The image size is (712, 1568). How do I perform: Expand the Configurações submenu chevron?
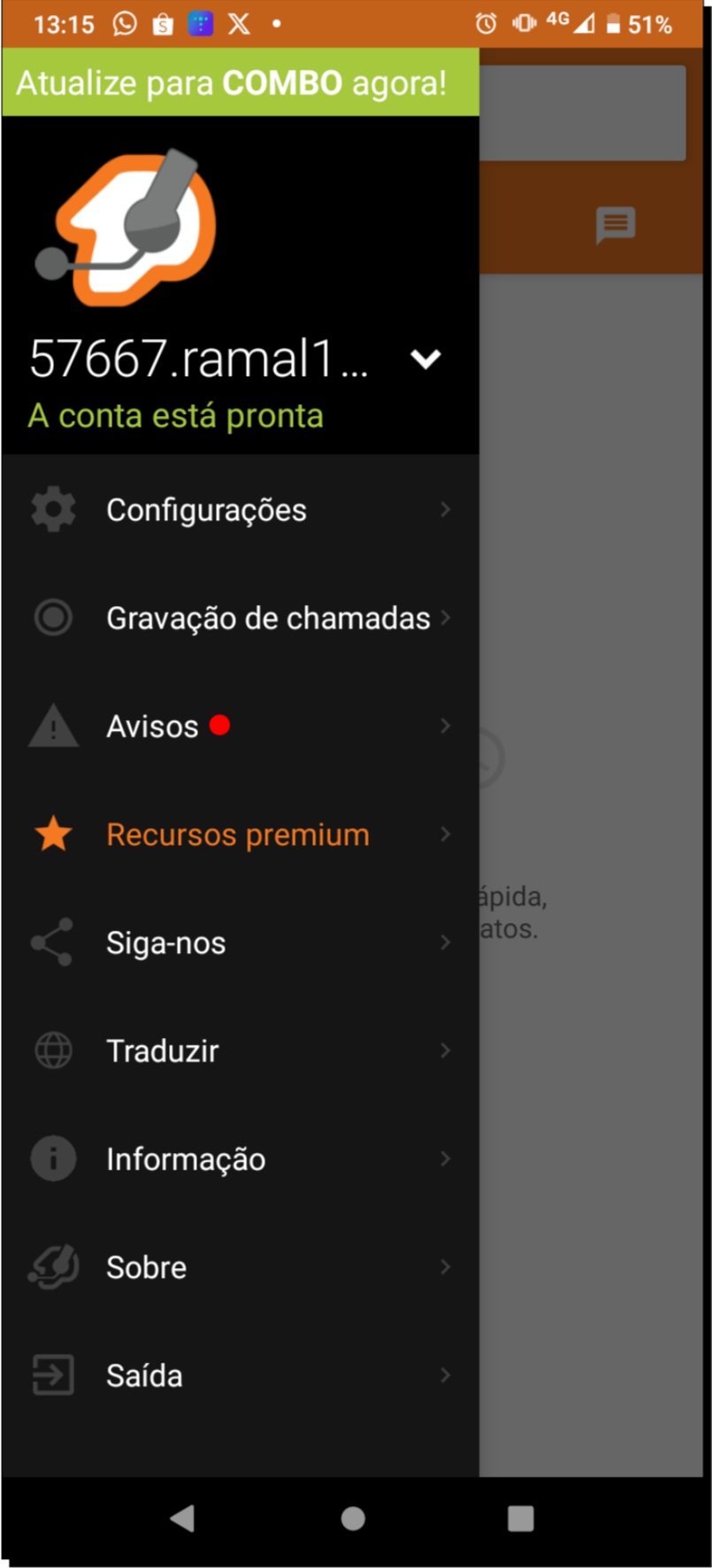(x=445, y=509)
